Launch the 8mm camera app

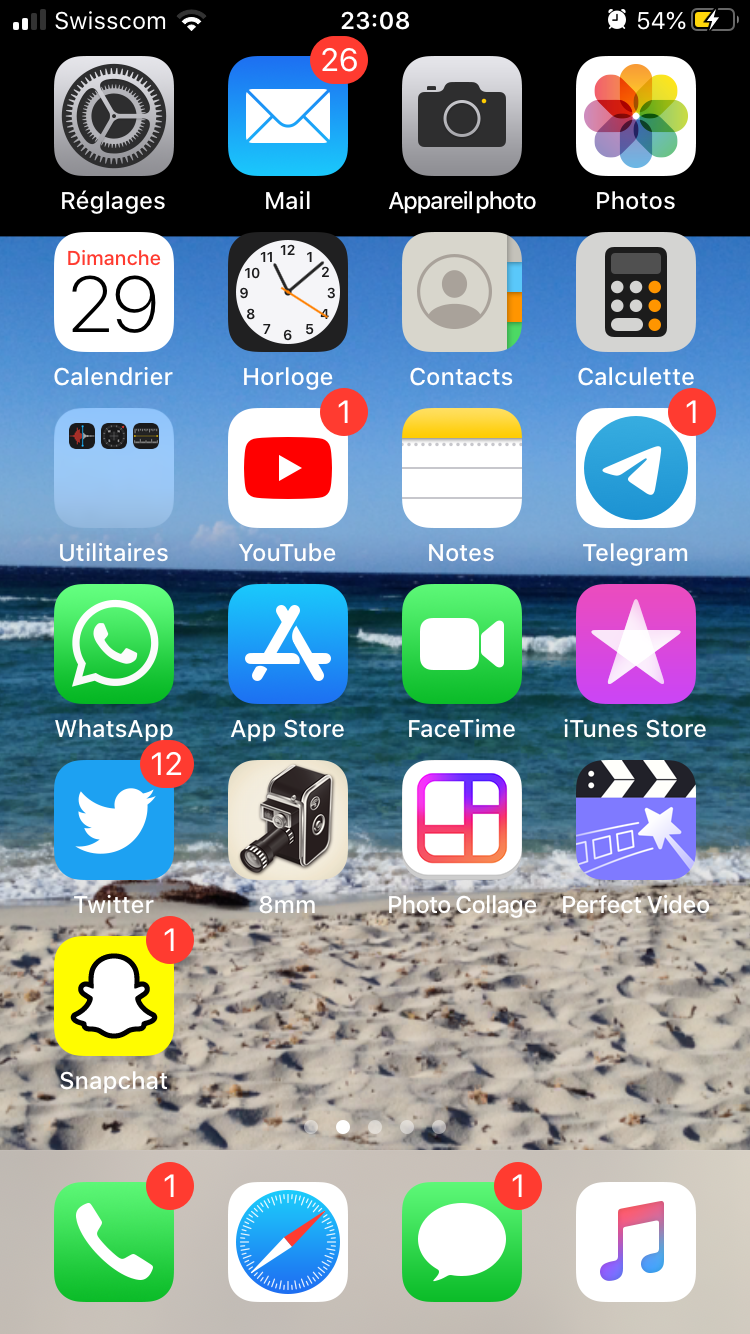(288, 820)
